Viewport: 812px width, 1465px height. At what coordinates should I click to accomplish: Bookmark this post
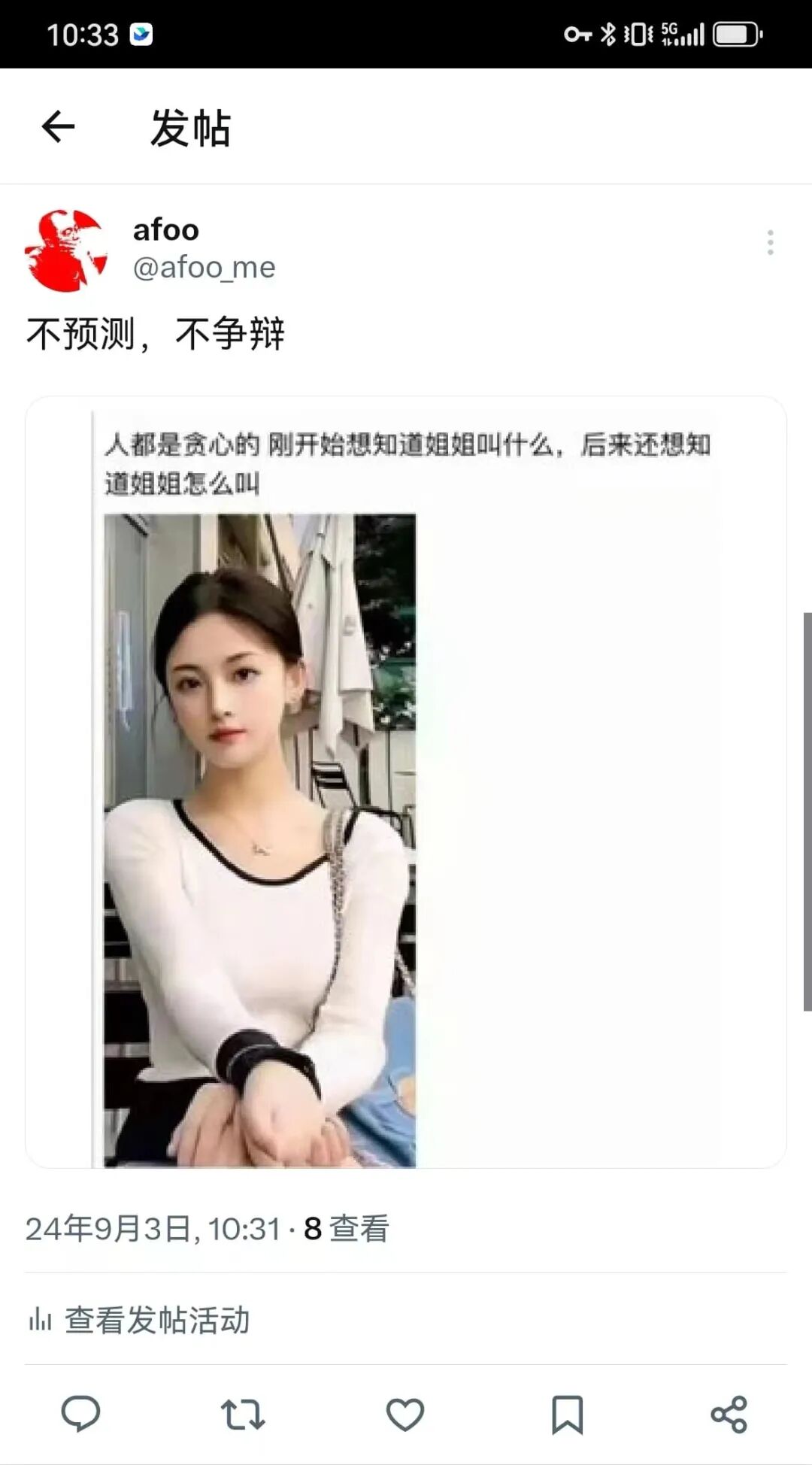tap(567, 1415)
